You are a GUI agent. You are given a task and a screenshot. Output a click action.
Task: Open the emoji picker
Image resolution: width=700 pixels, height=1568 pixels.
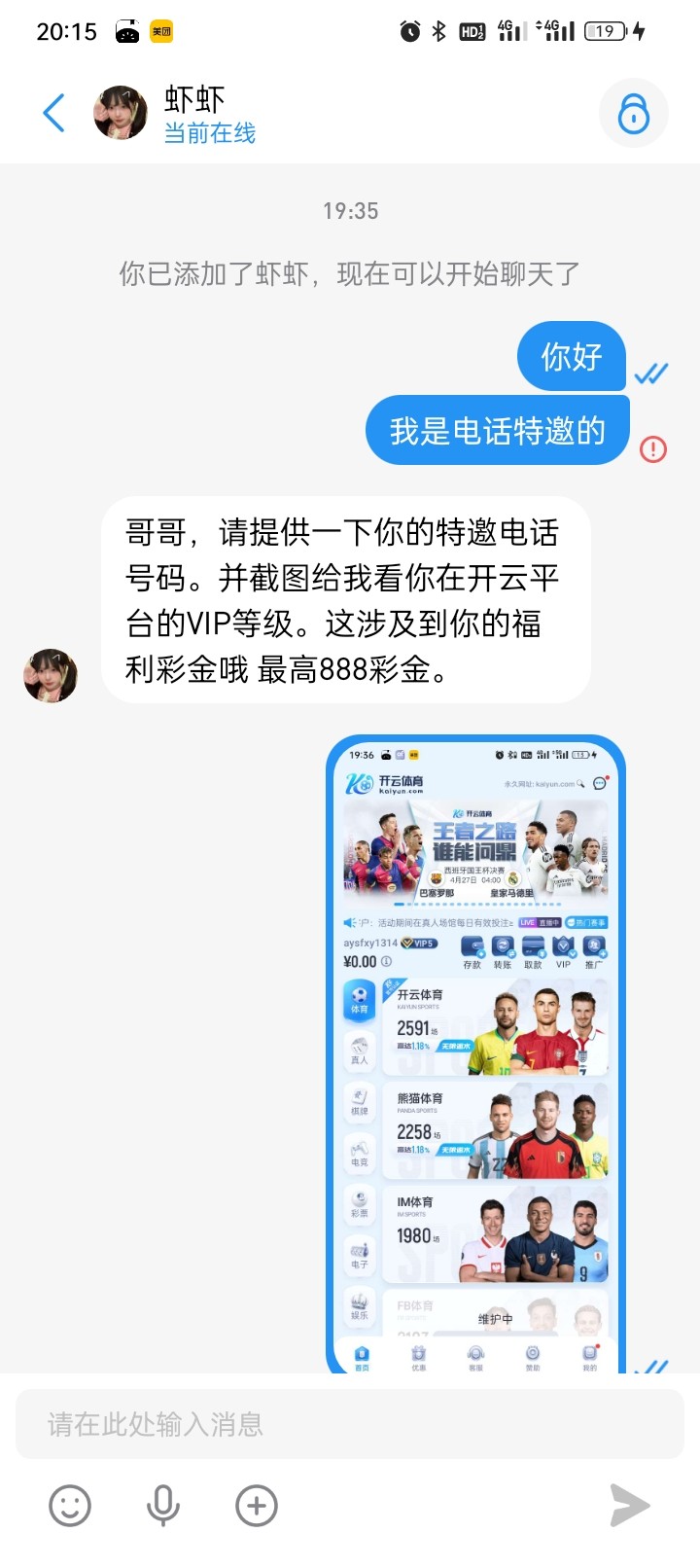[x=70, y=1506]
